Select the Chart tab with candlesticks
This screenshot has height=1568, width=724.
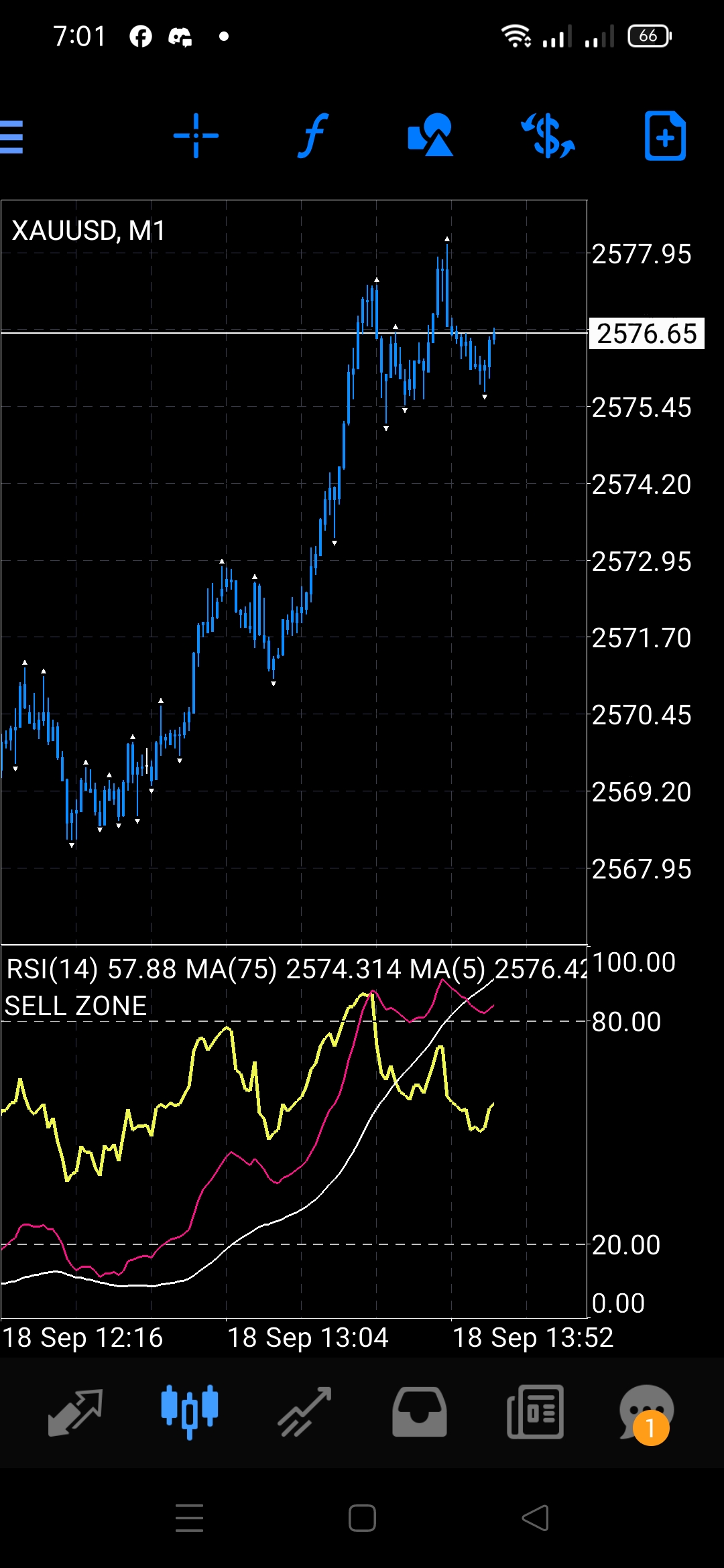190,1412
